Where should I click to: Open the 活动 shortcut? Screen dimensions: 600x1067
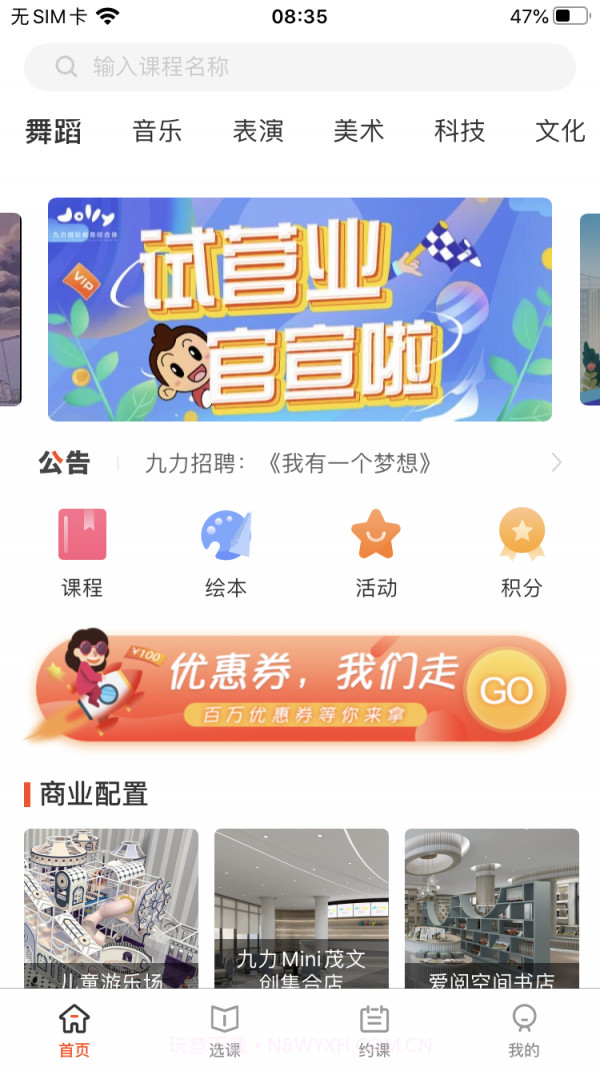[376, 552]
